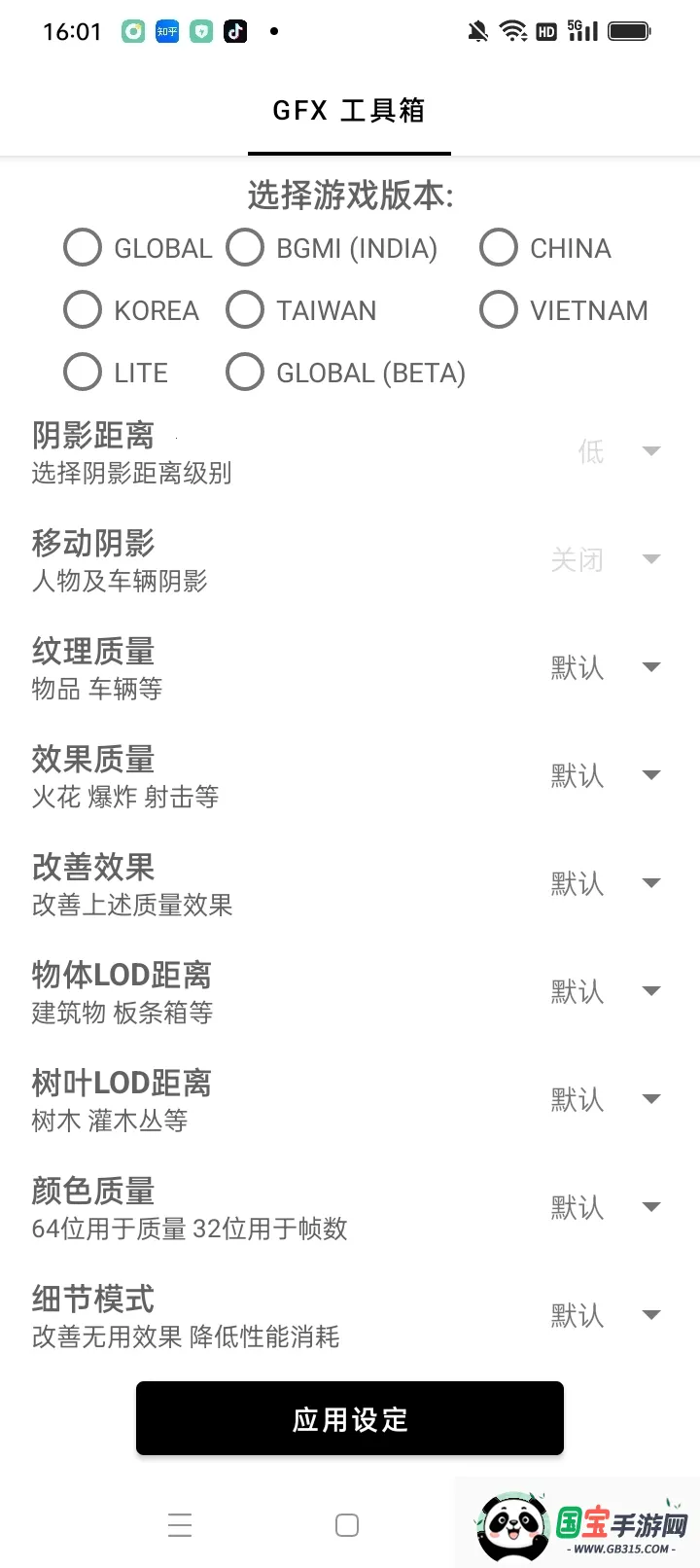Click the muted notification bell icon
Screen dimensions: 700x1568
point(477,30)
